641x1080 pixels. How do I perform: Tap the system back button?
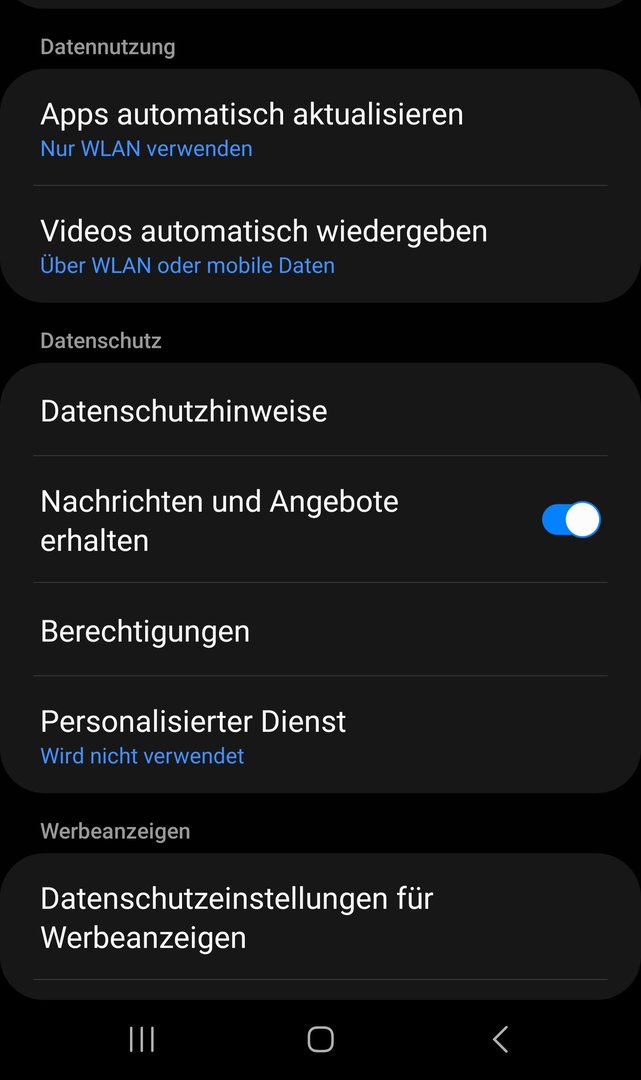[x=500, y=1039]
